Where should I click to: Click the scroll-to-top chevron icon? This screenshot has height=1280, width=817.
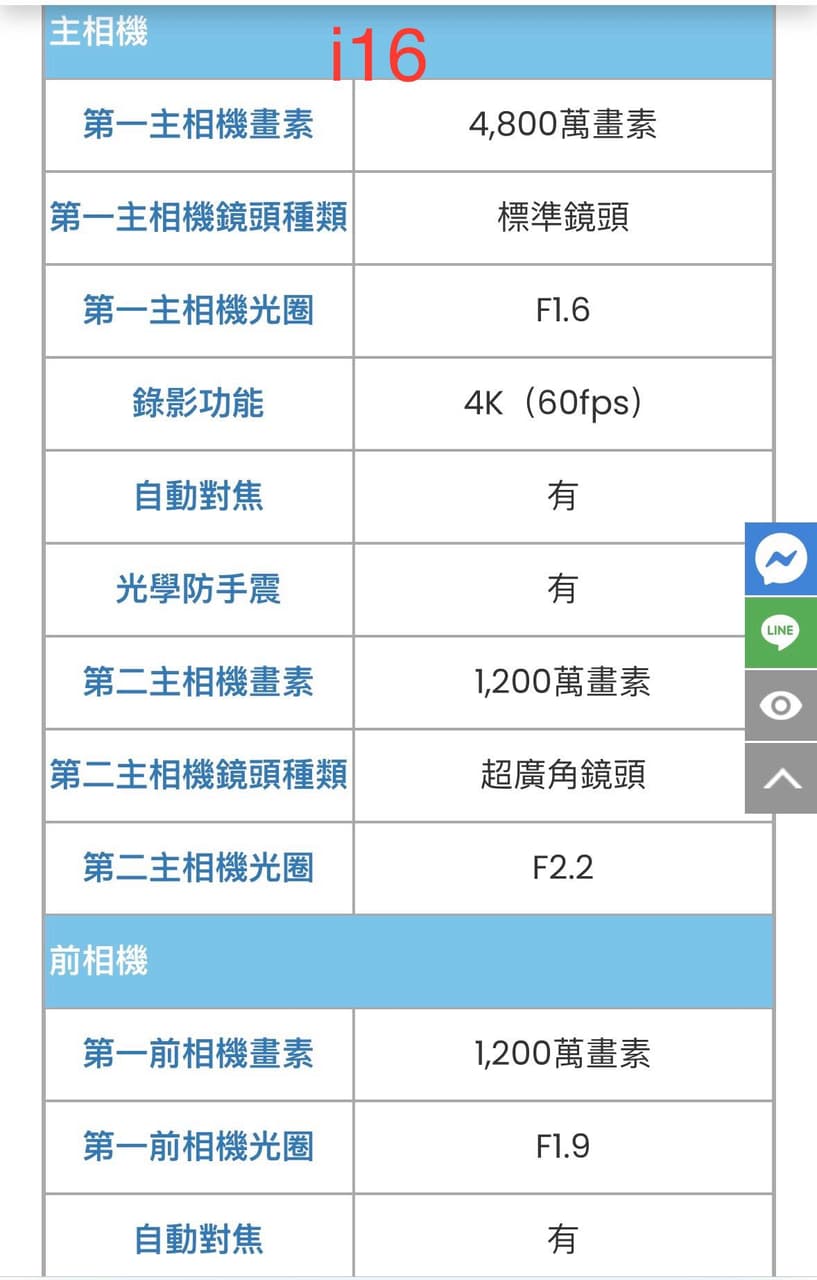point(781,776)
